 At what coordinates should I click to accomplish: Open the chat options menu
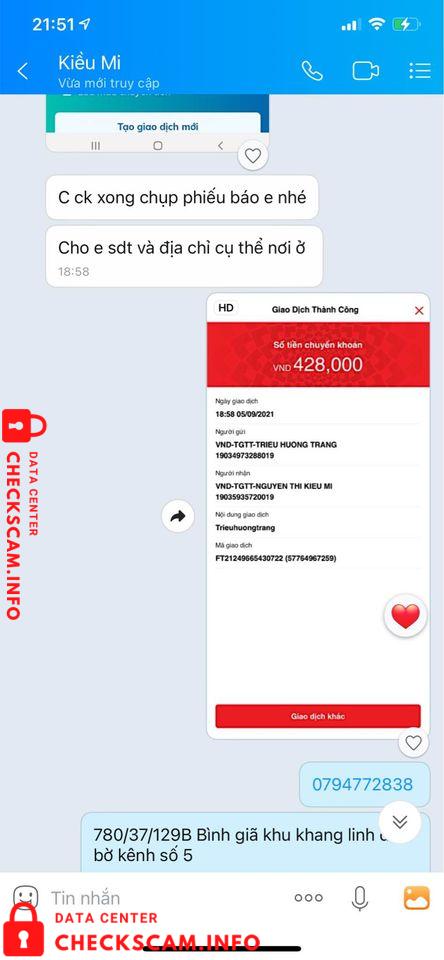click(x=420, y=71)
